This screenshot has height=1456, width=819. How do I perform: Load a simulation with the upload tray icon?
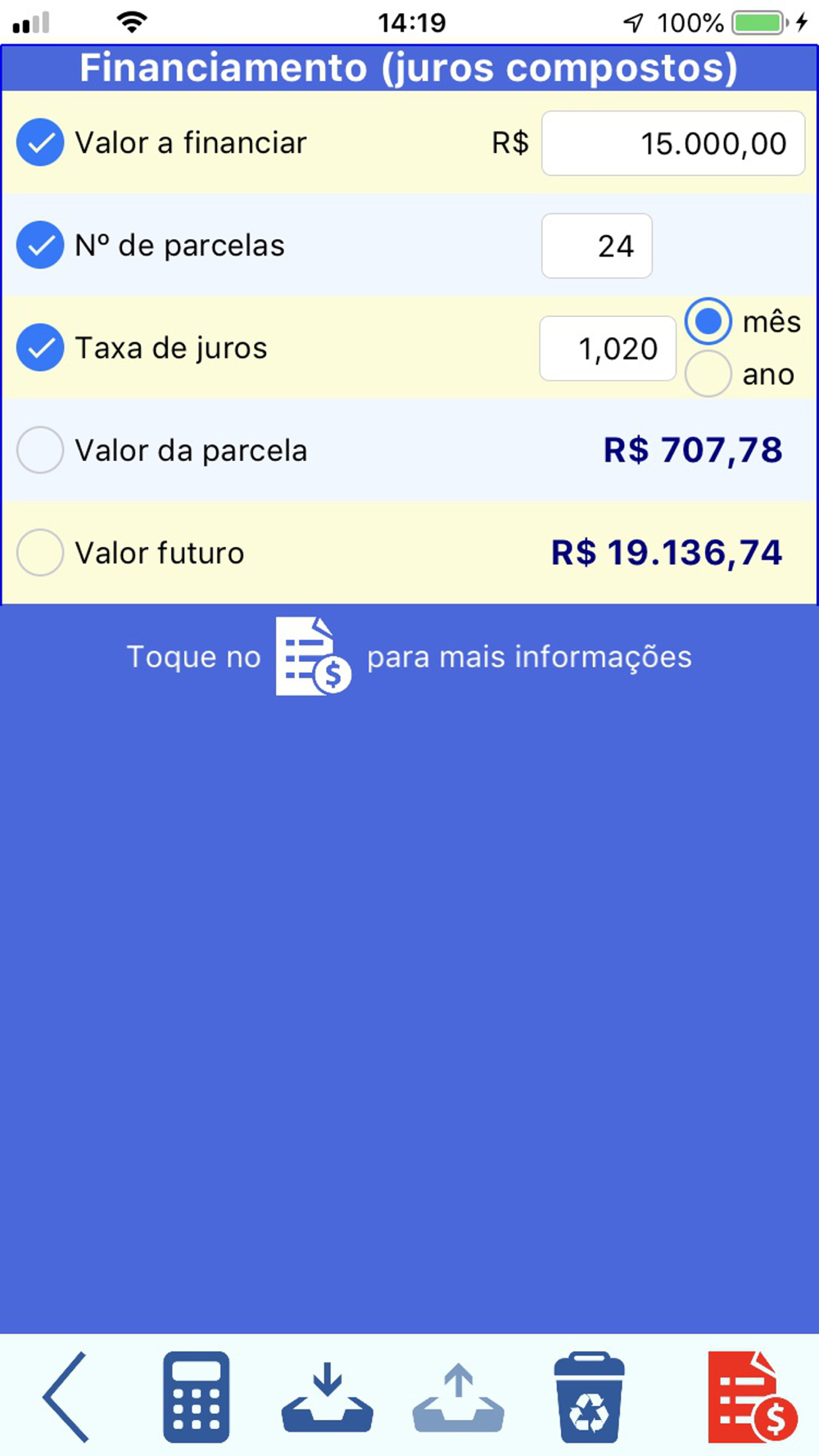coord(458,1397)
